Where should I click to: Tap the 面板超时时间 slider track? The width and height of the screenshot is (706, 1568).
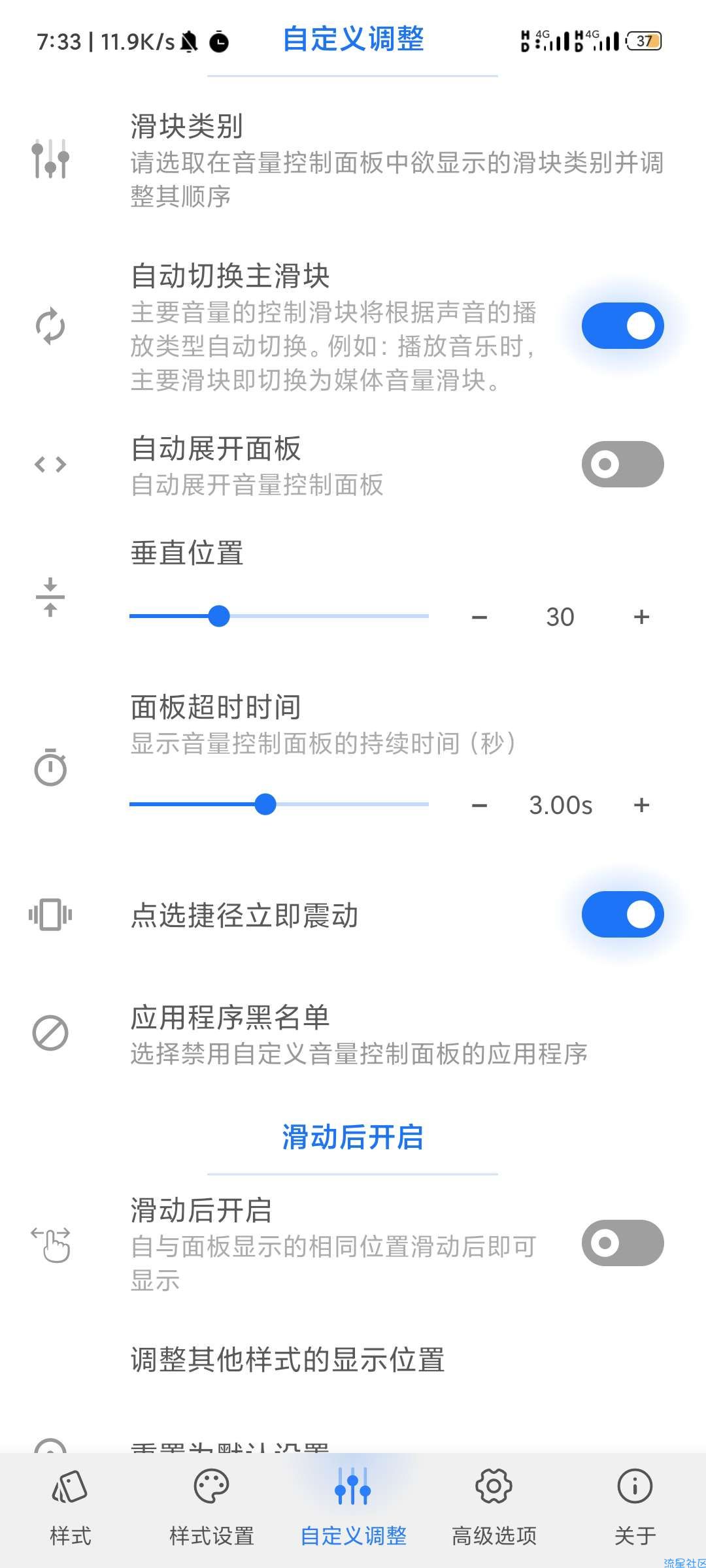click(x=279, y=804)
